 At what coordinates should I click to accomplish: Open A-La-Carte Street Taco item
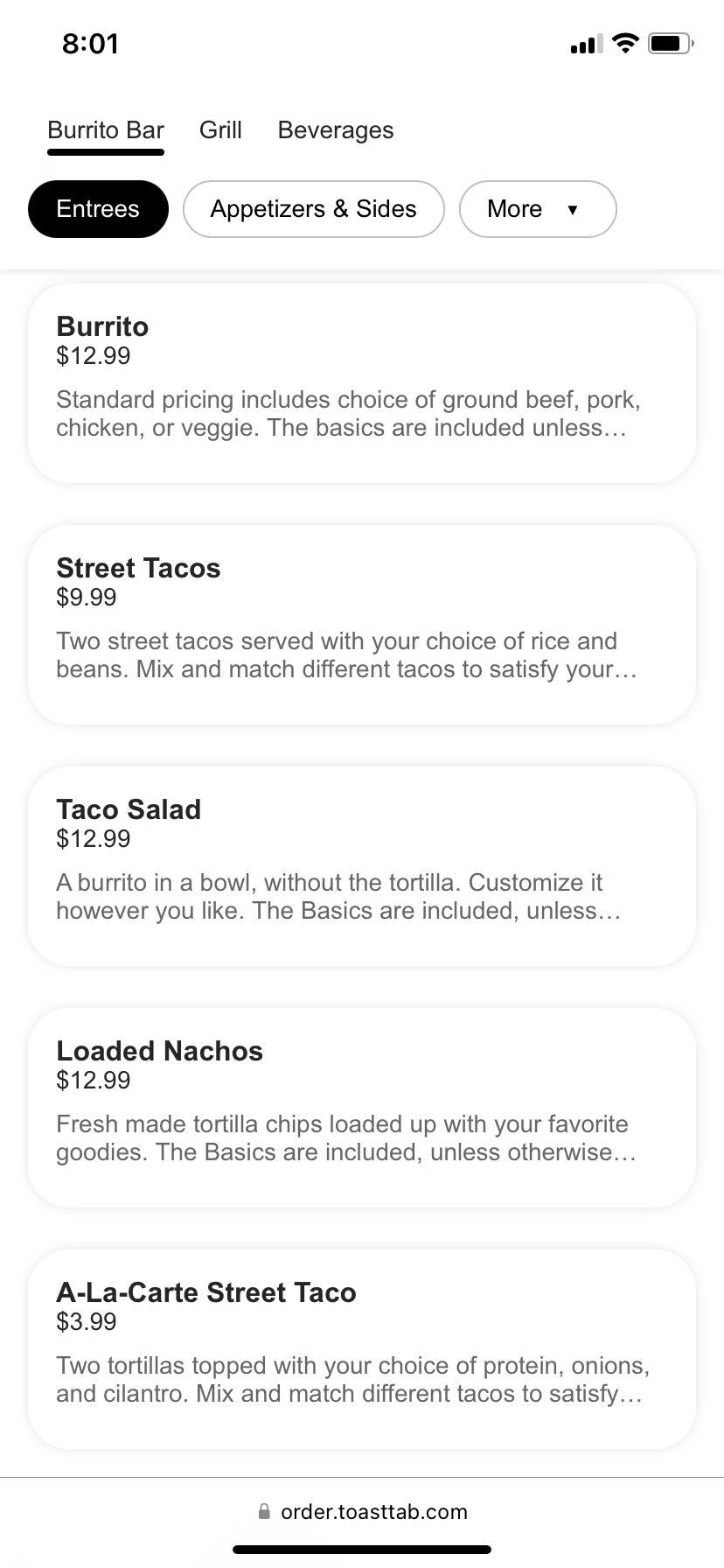[x=362, y=1348]
